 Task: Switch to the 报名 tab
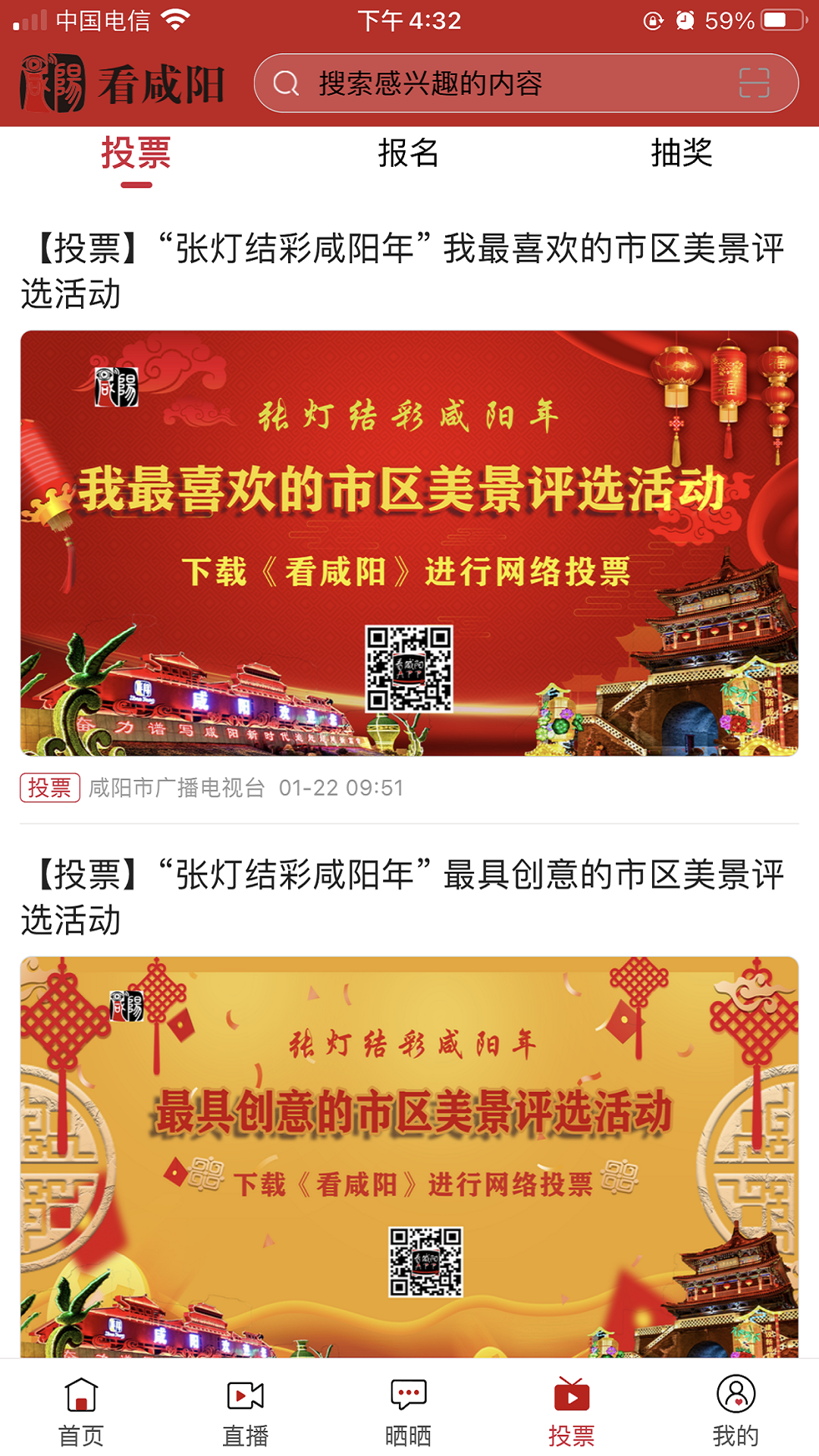click(409, 154)
